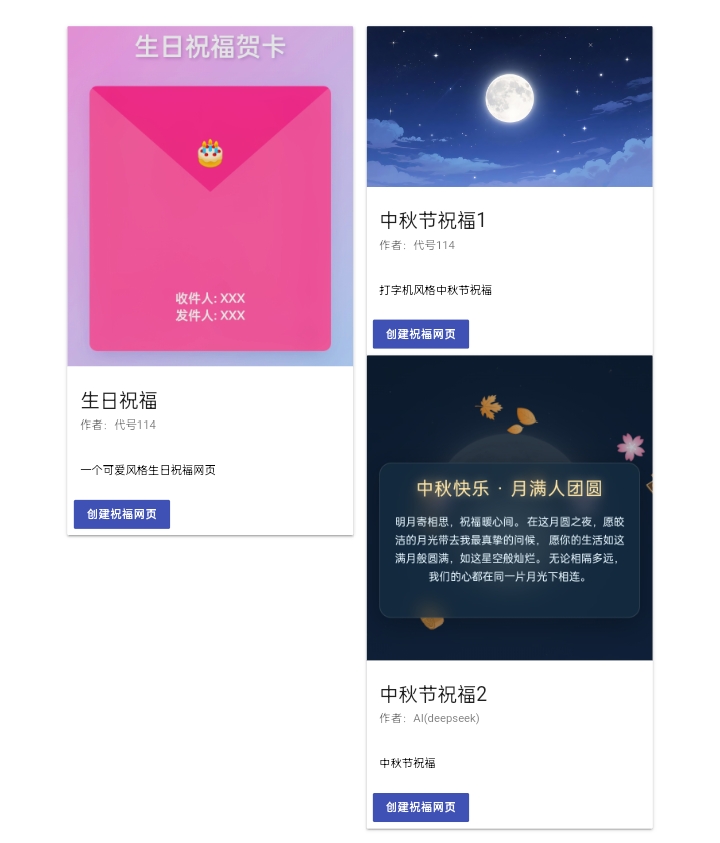Tap 创建祝福网页 under 中秋节祝福2
The image size is (720, 843).
pyautogui.click(x=421, y=807)
